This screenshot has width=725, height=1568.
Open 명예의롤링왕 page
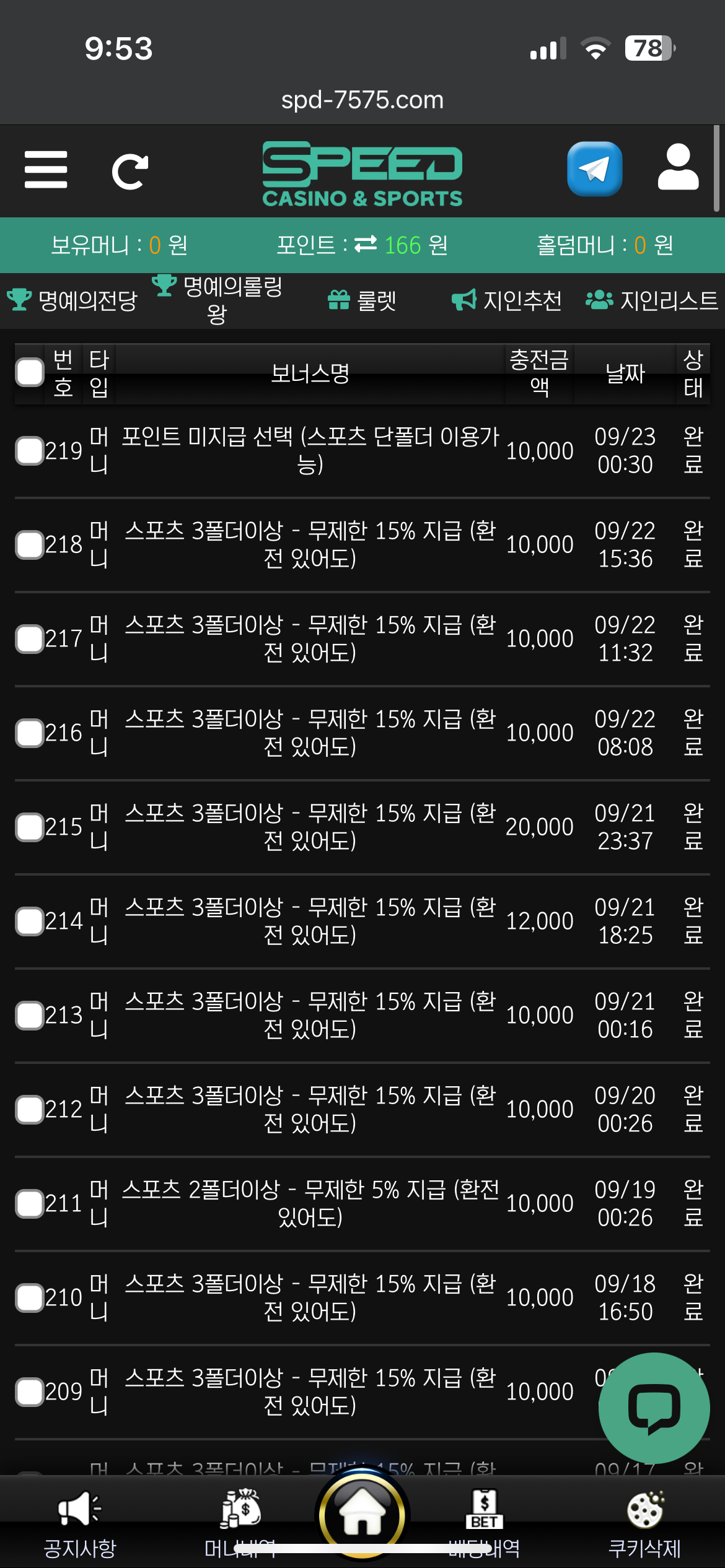pos(217,300)
